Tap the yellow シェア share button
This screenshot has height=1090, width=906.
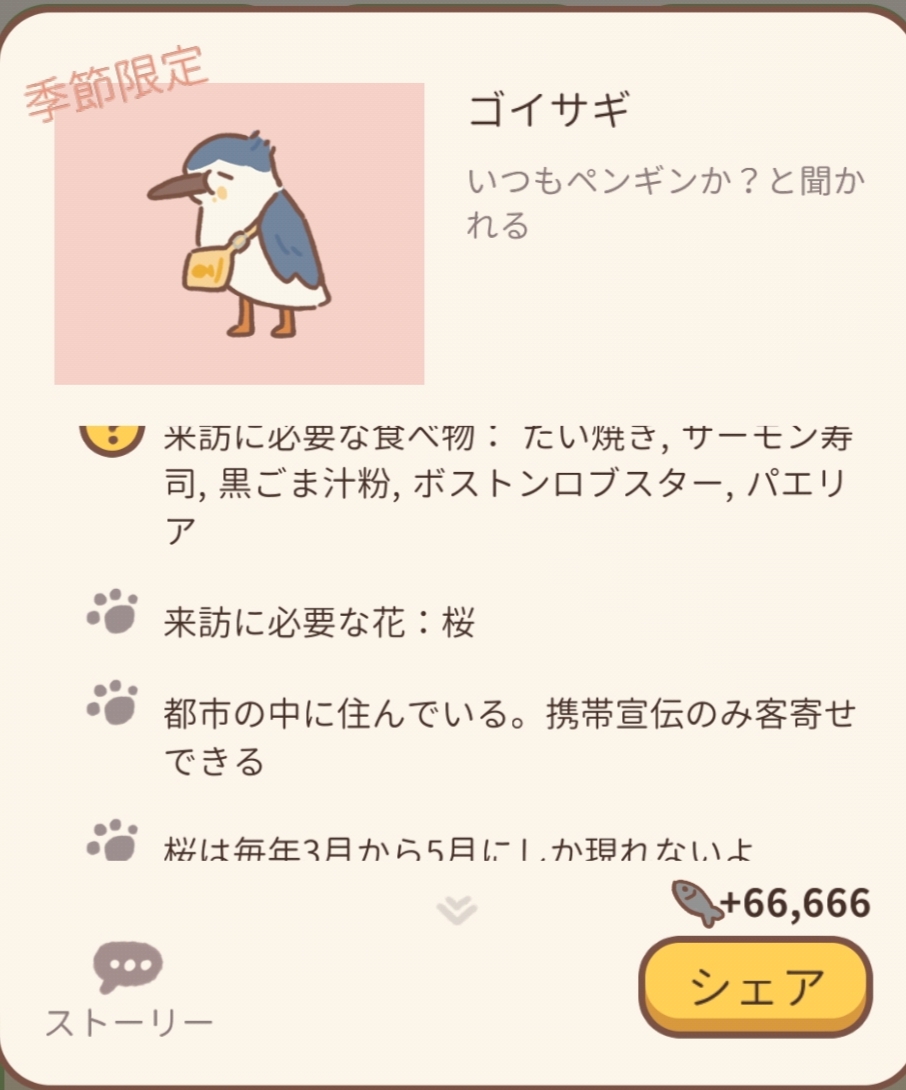(x=755, y=987)
